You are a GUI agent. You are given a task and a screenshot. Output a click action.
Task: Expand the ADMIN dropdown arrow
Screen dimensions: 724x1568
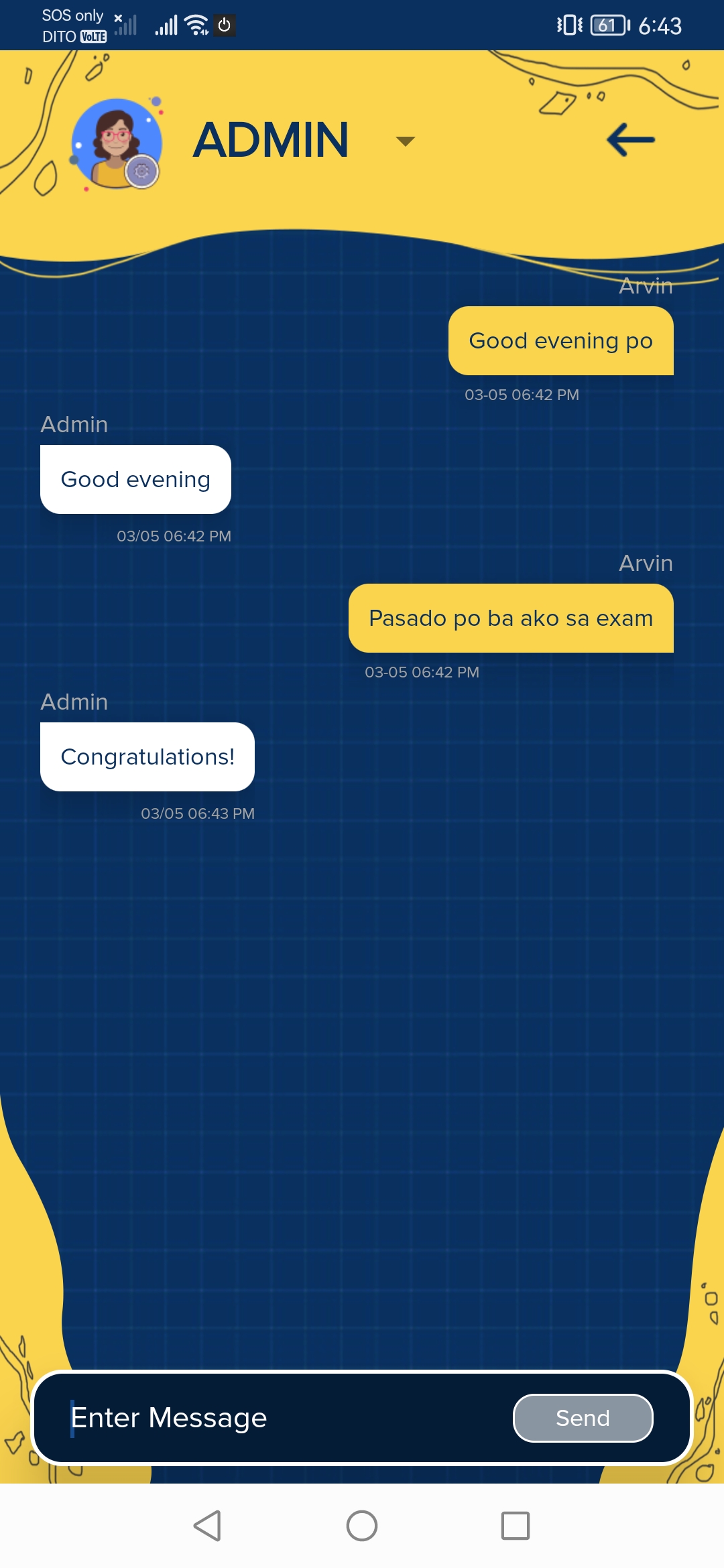click(405, 141)
